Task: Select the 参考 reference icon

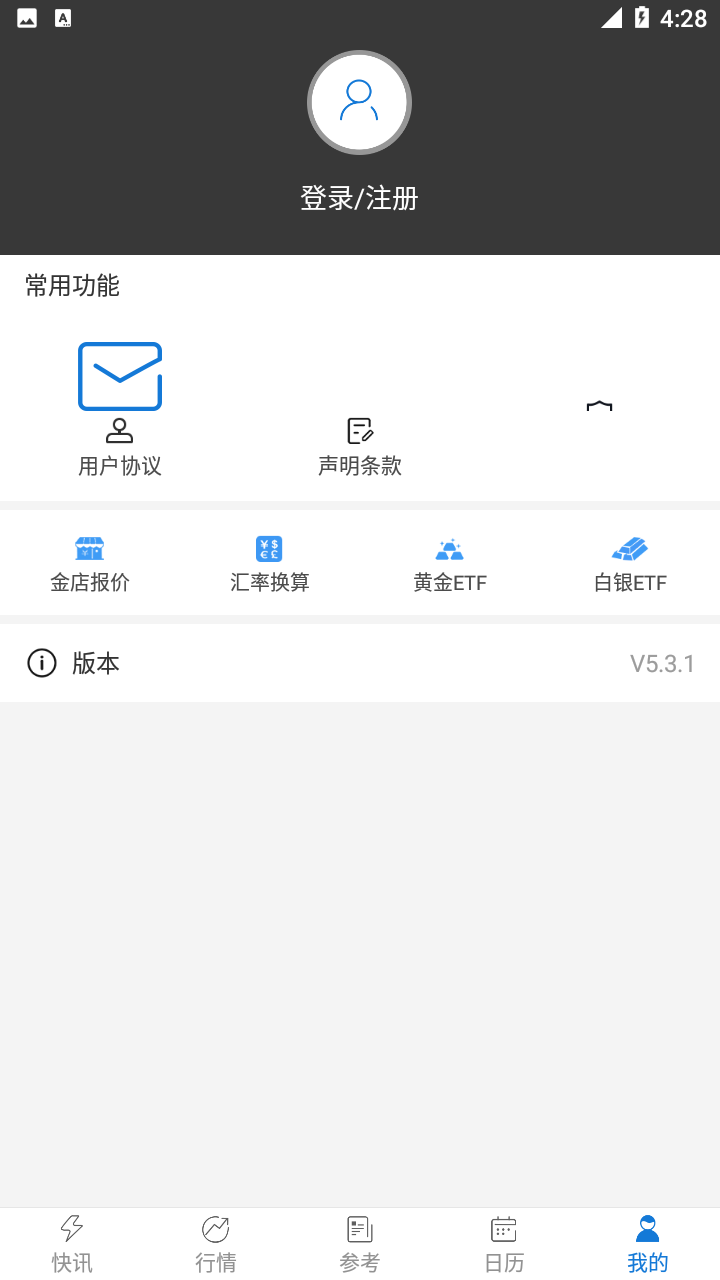Action: (x=359, y=1228)
